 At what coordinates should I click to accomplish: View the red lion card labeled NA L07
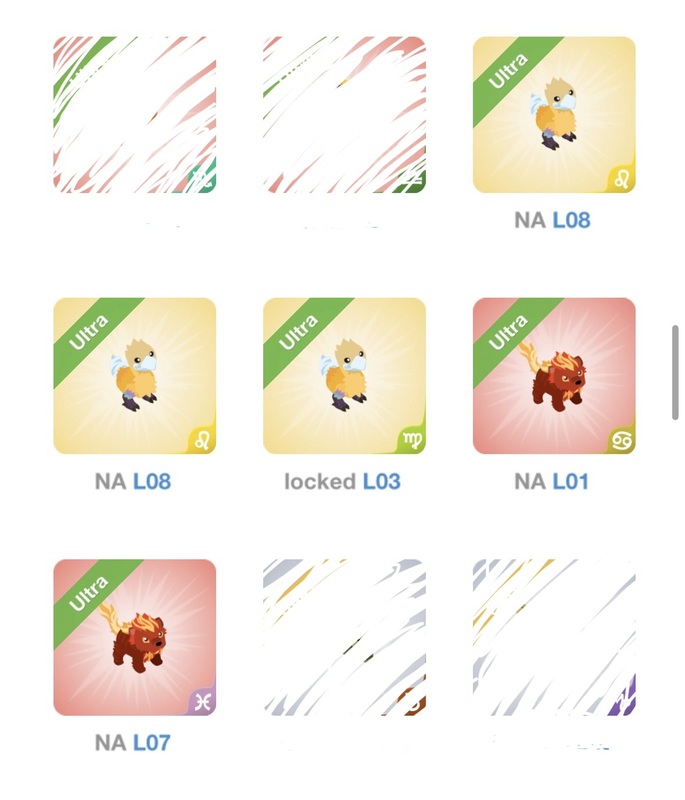tap(134, 637)
